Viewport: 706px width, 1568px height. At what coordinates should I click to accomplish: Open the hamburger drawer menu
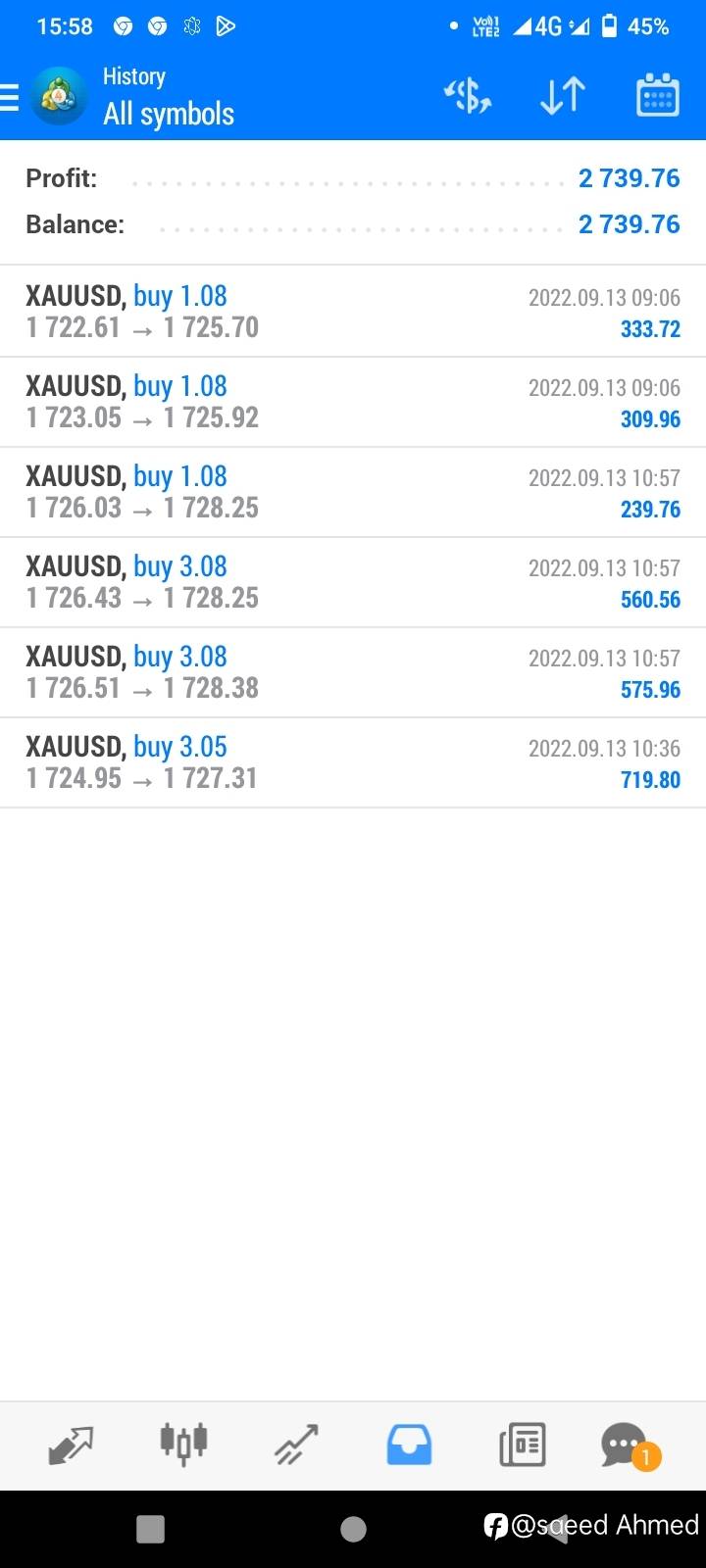(10, 98)
